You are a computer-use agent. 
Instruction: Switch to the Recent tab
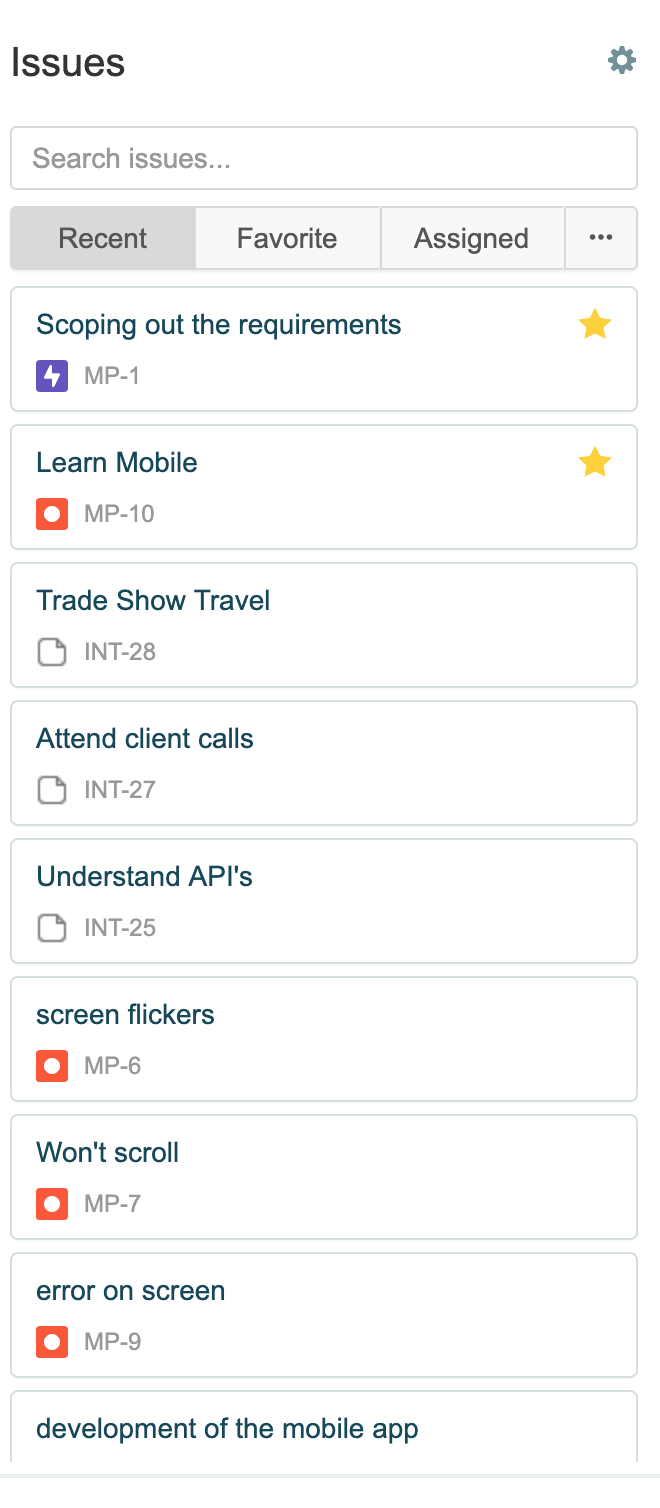pos(103,238)
